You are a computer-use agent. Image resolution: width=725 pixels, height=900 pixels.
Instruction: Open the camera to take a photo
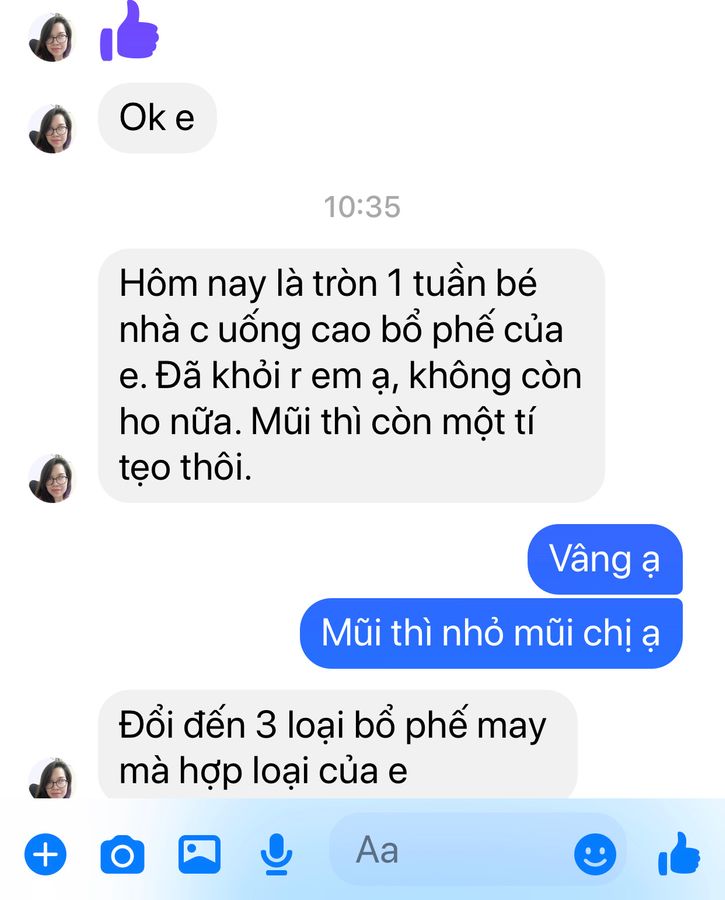point(122,854)
